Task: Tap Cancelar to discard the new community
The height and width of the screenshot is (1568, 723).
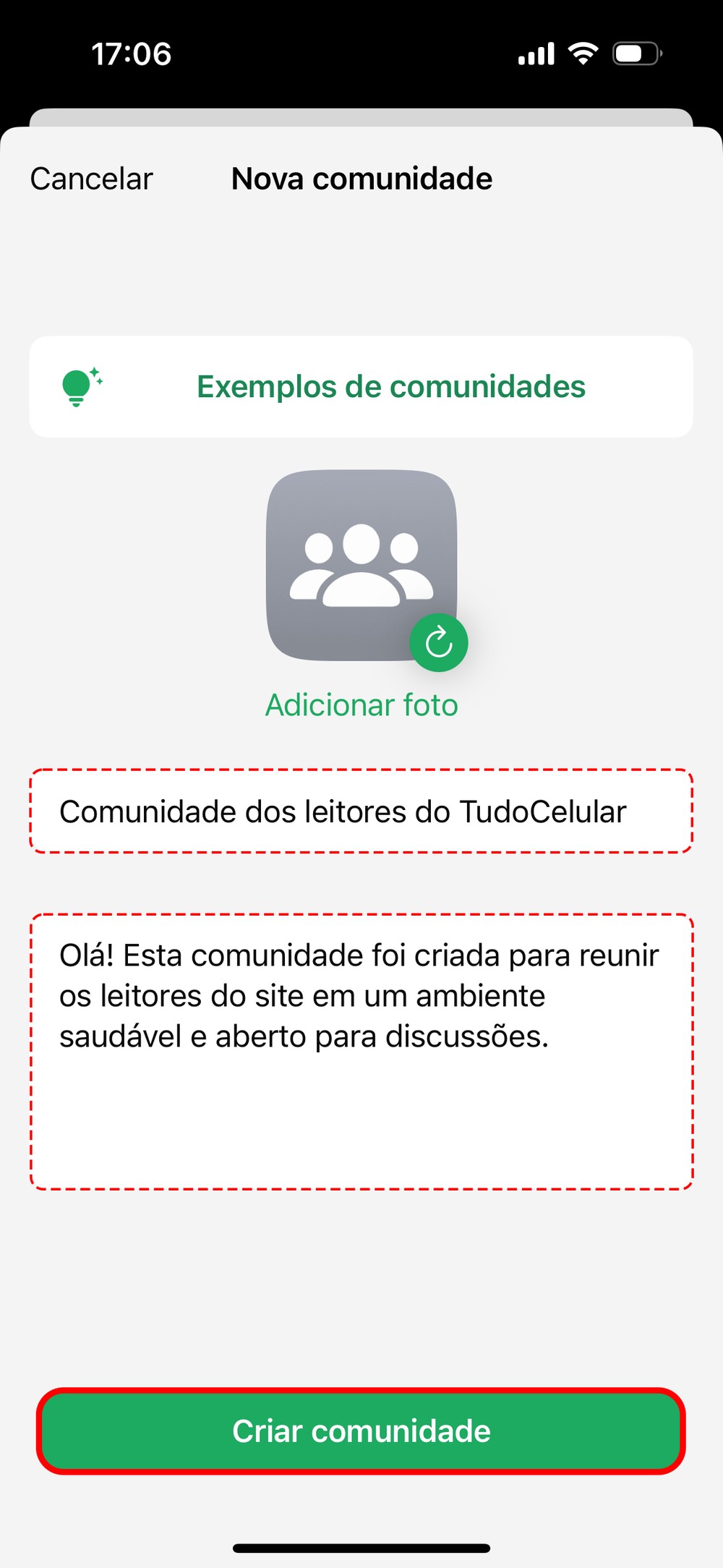Action: click(91, 179)
